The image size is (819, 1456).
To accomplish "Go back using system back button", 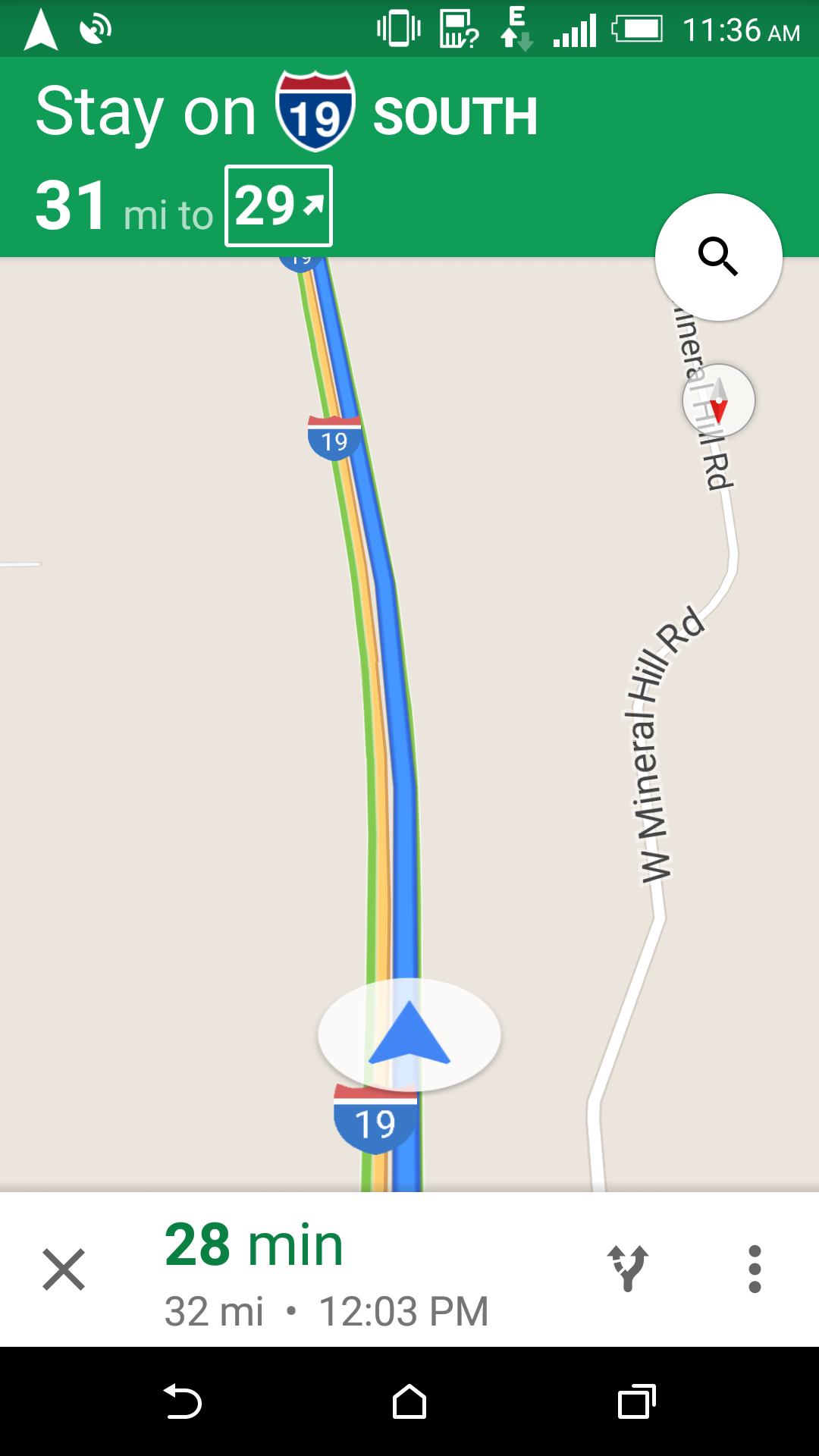I will pos(182,1401).
